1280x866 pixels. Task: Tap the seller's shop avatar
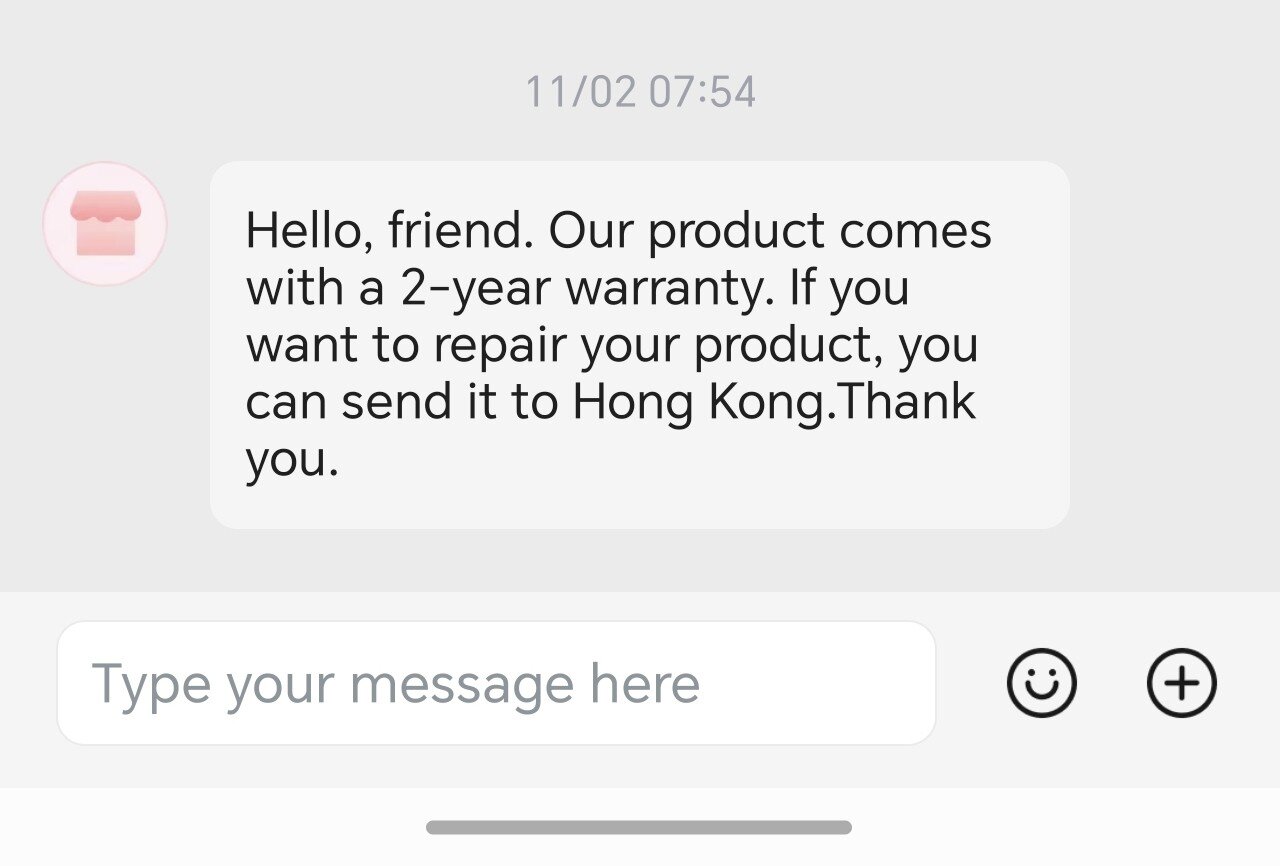point(105,224)
